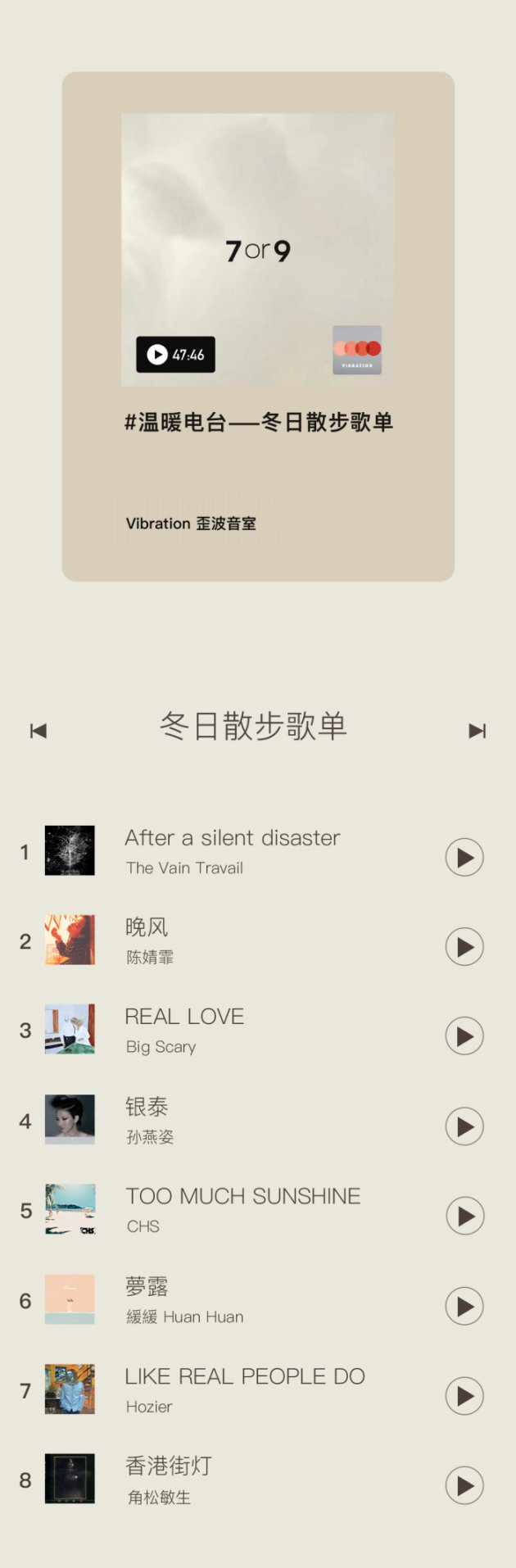Play 银泰 by 孙燕姿
This screenshot has width=516, height=1568.
464,1126
